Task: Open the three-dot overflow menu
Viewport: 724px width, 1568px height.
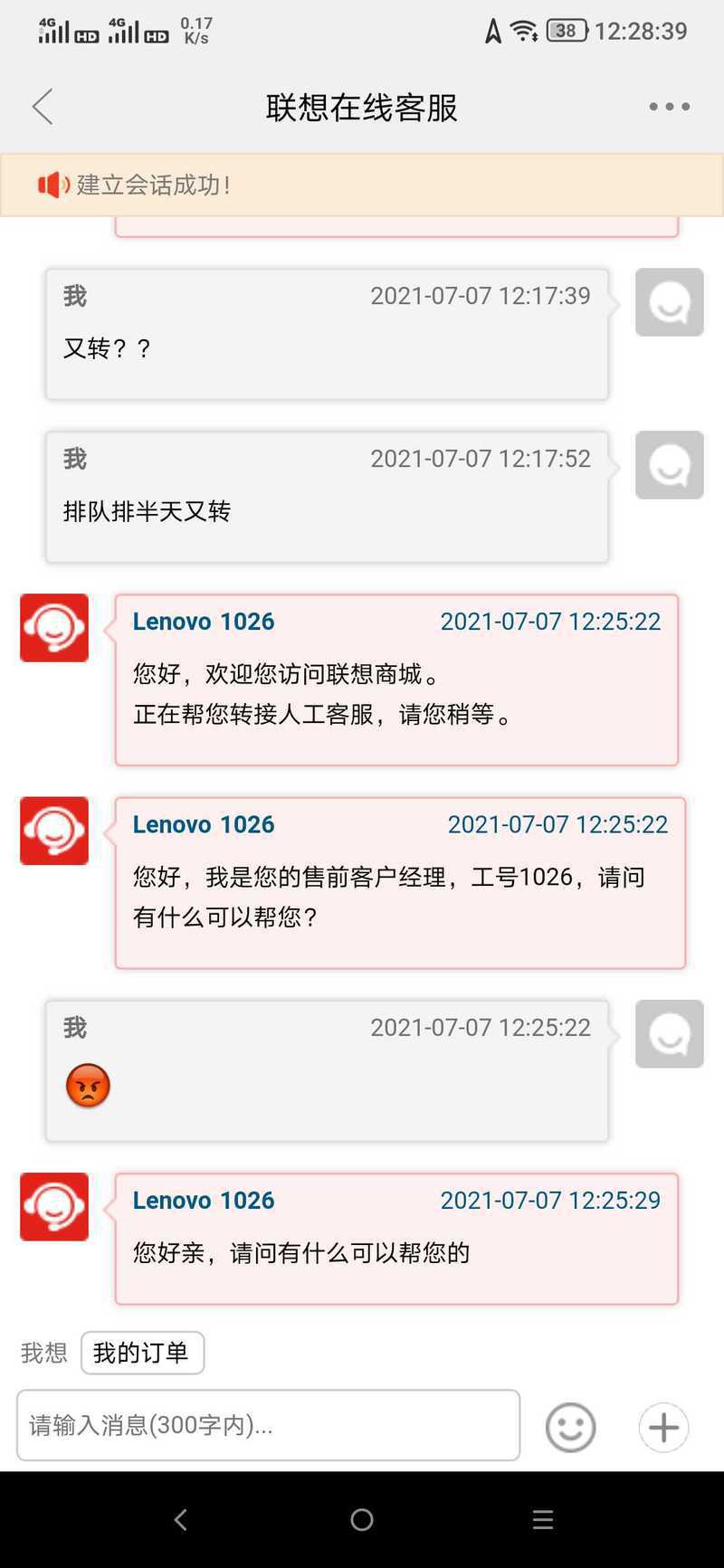Action: (669, 107)
